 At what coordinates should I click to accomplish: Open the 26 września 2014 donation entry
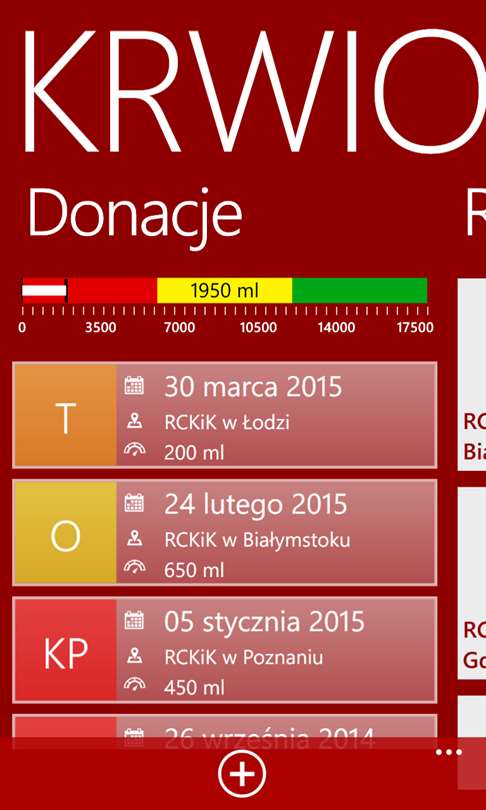(225, 726)
